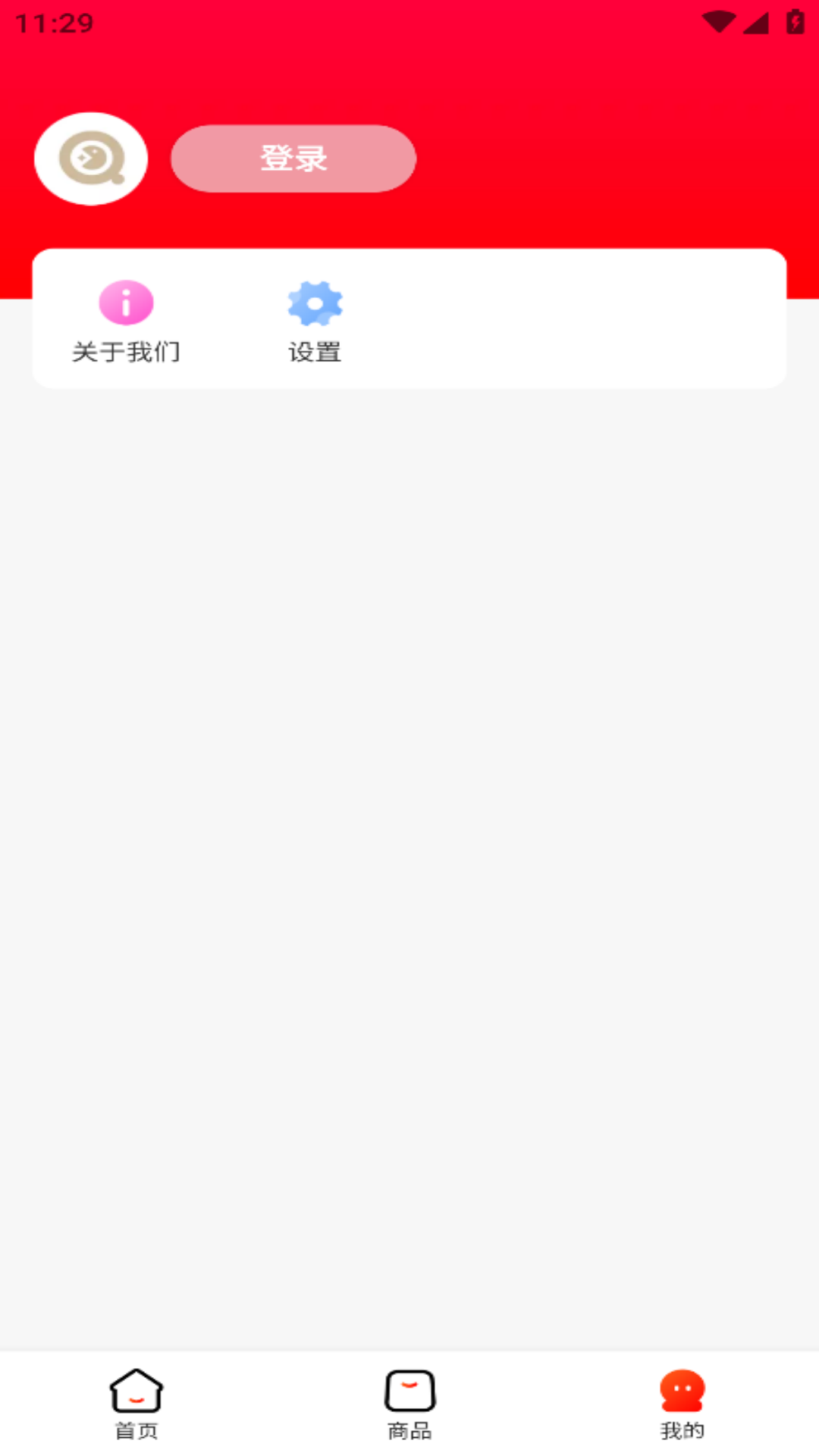Tap the logo inside the avatar circle

(x=90, y=158)
